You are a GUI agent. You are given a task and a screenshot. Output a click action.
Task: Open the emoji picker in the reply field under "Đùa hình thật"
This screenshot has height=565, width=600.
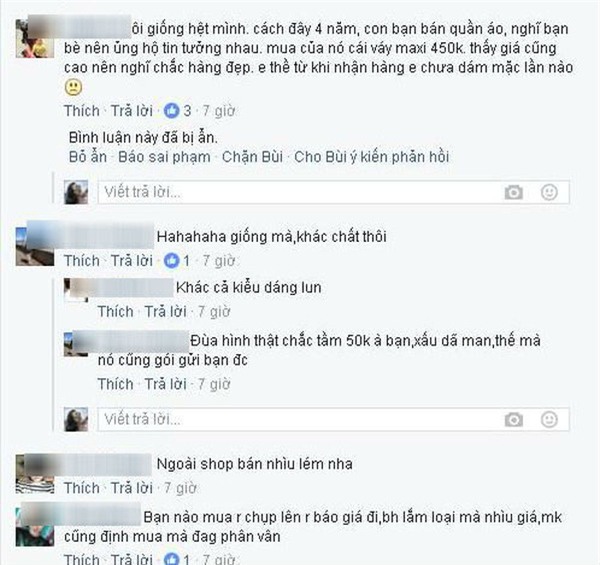click(549, 418)
